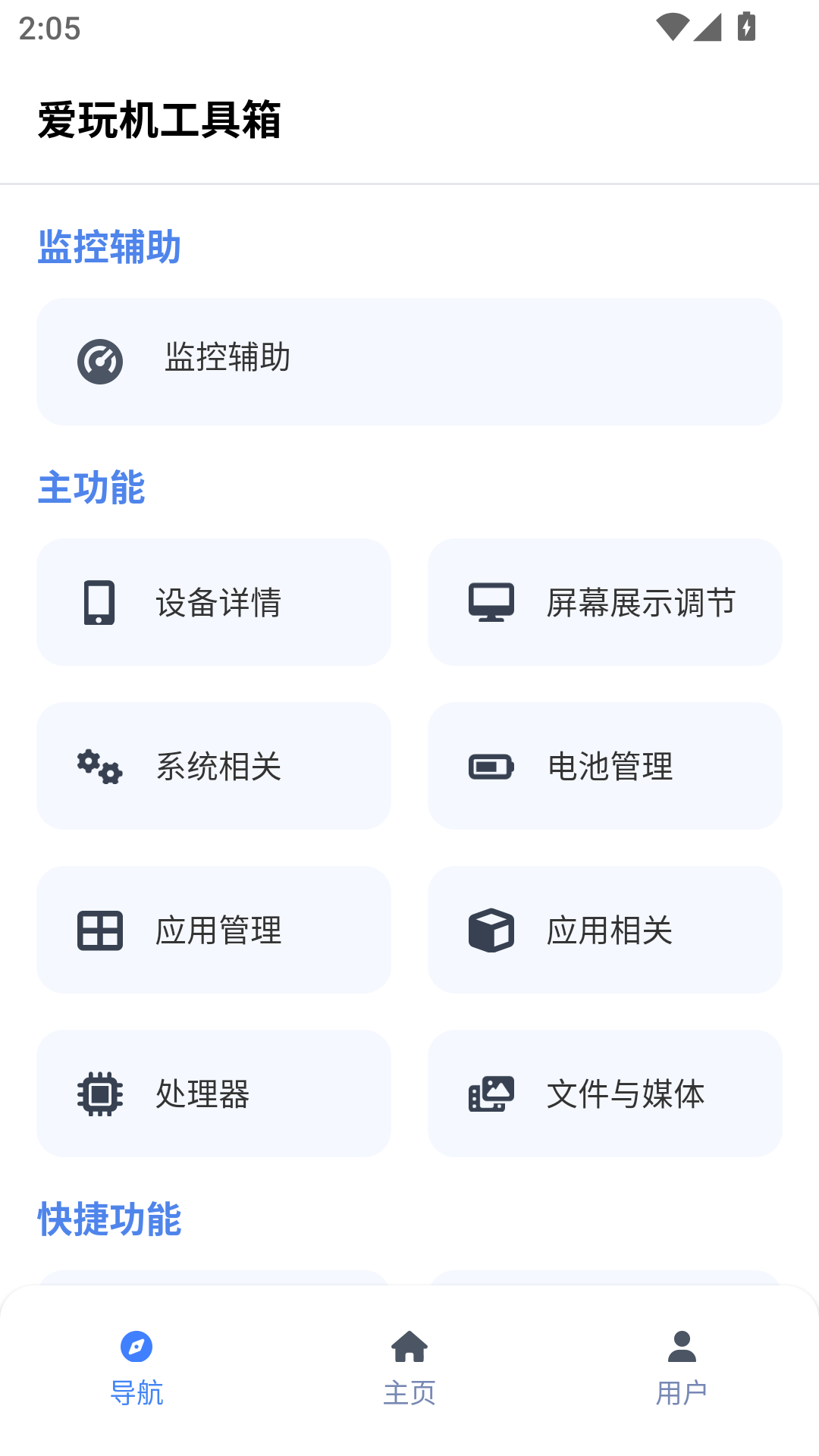Image resolution: width=819 pixels, height=1456 pixels.
Task: Click the grid icon on 应用管理 card
Action: click(x=99, y=930)
